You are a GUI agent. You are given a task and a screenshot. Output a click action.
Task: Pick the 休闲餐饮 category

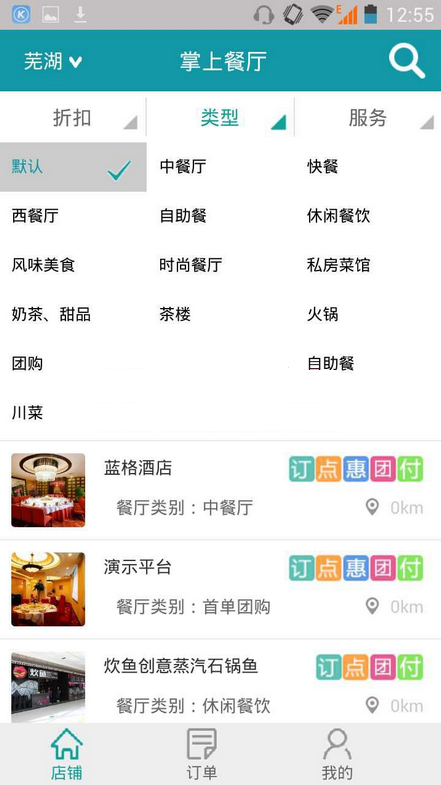coord(338,216)
